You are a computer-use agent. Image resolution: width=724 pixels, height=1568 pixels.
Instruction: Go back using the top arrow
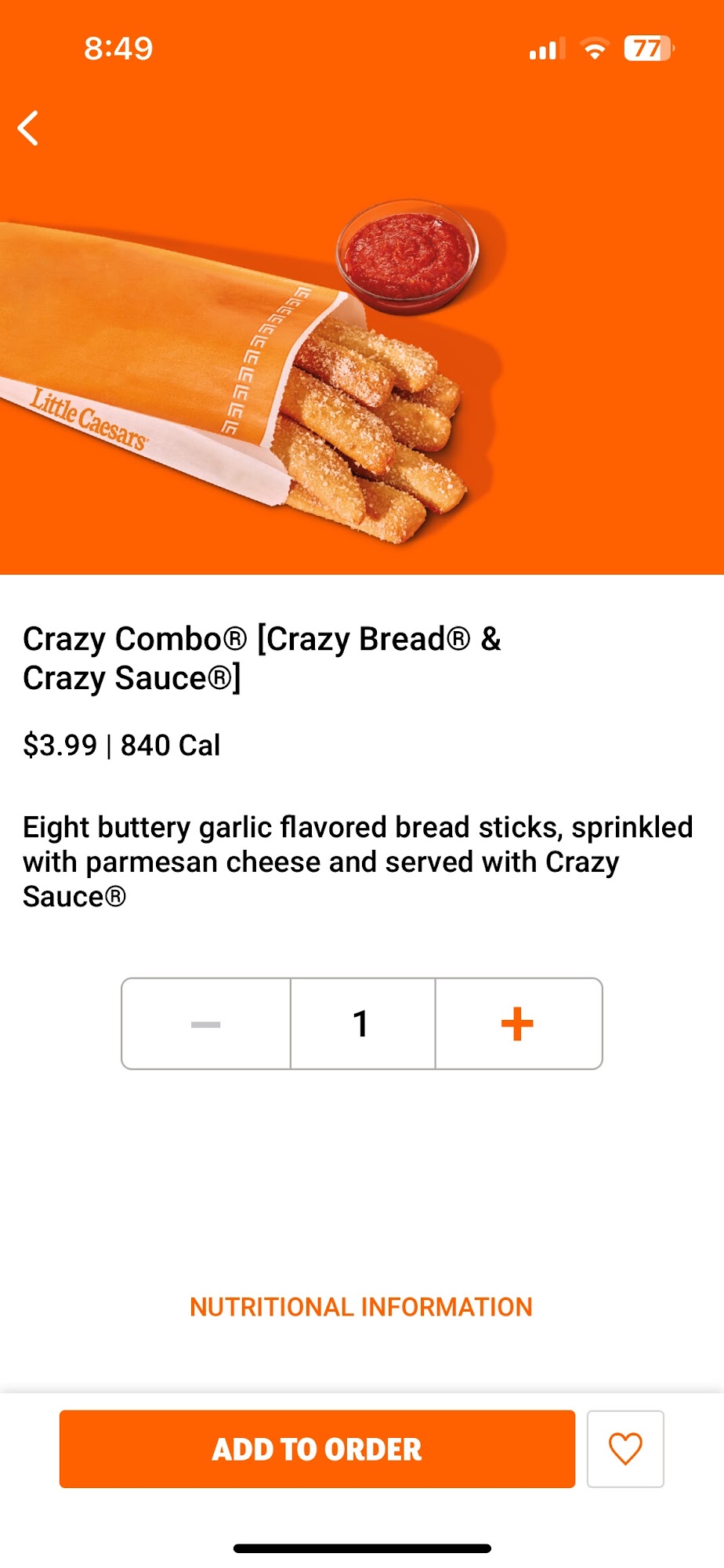[x=29, y=129]
